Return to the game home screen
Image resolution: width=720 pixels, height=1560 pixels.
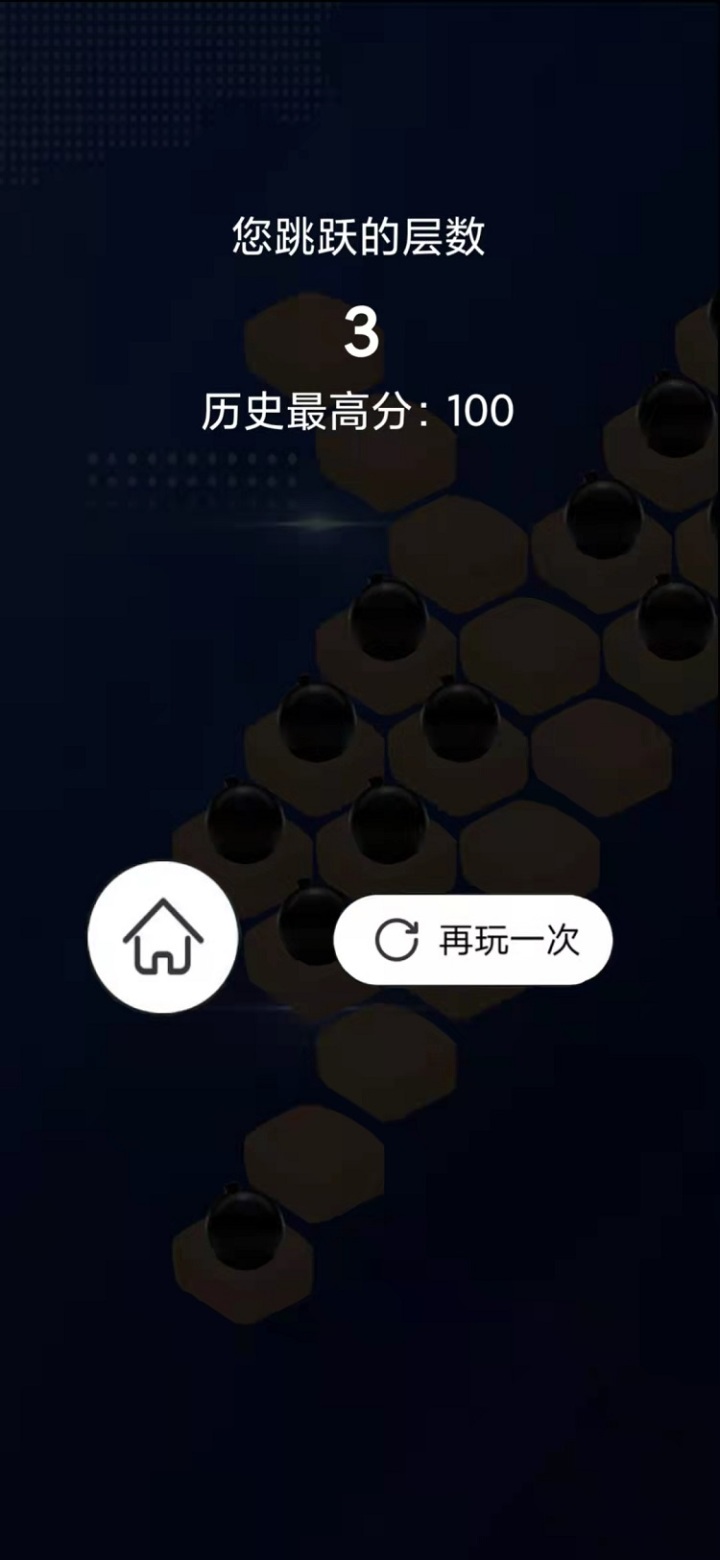(163, 937)
